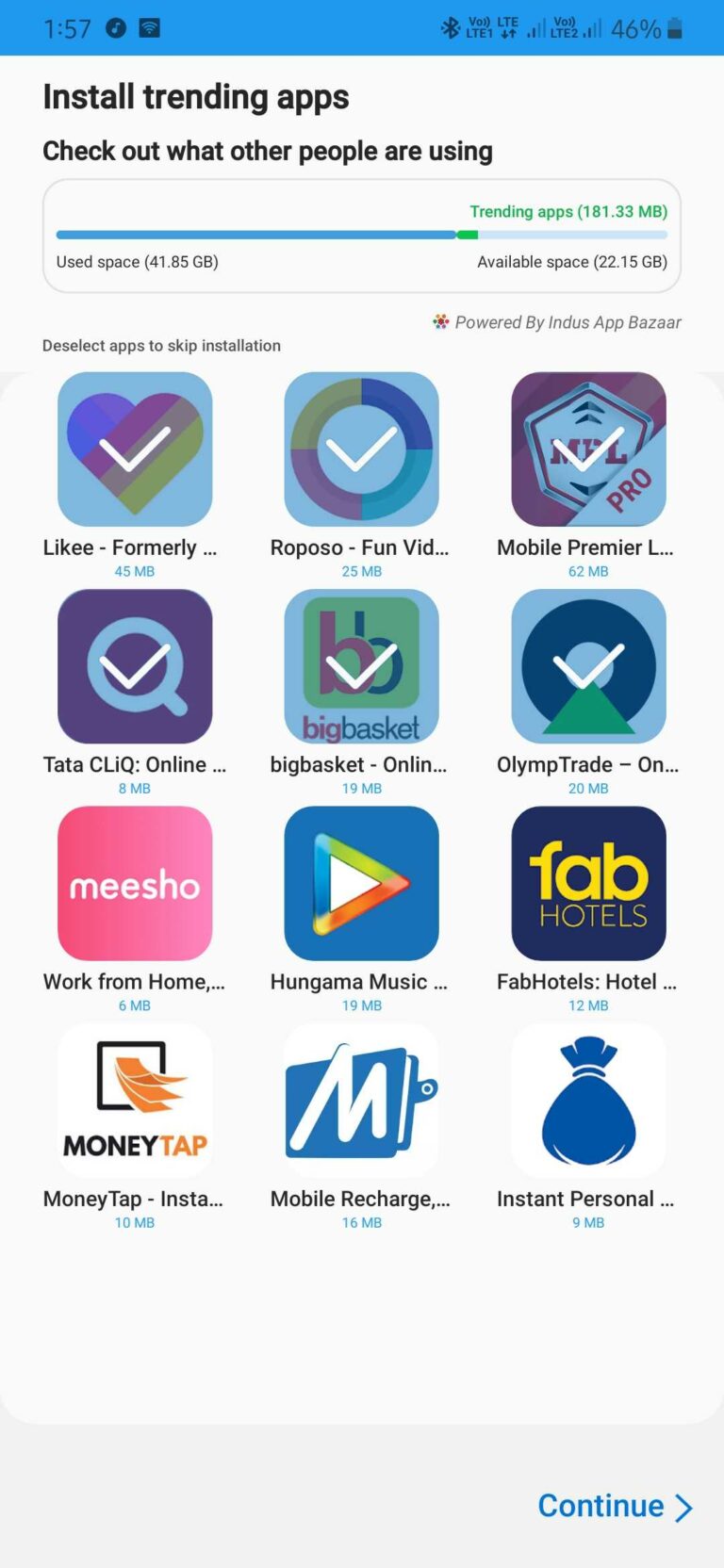Select the FabHotels app
Image resolution: width=724 pixels, height=1568 pixels.
[x=588, y=883]
